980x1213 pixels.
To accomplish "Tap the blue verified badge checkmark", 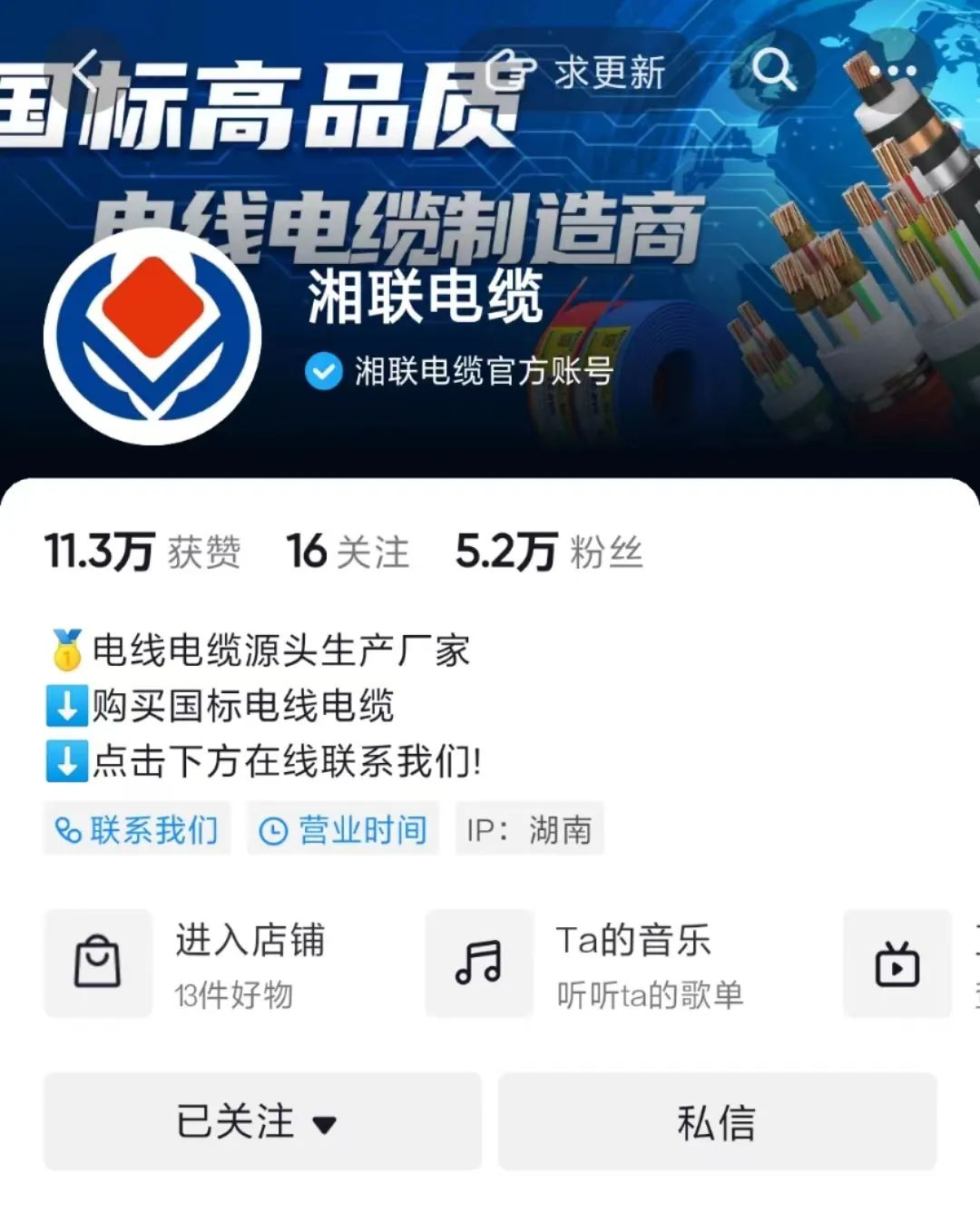I will pyautogui.click(x=325, y=370).
